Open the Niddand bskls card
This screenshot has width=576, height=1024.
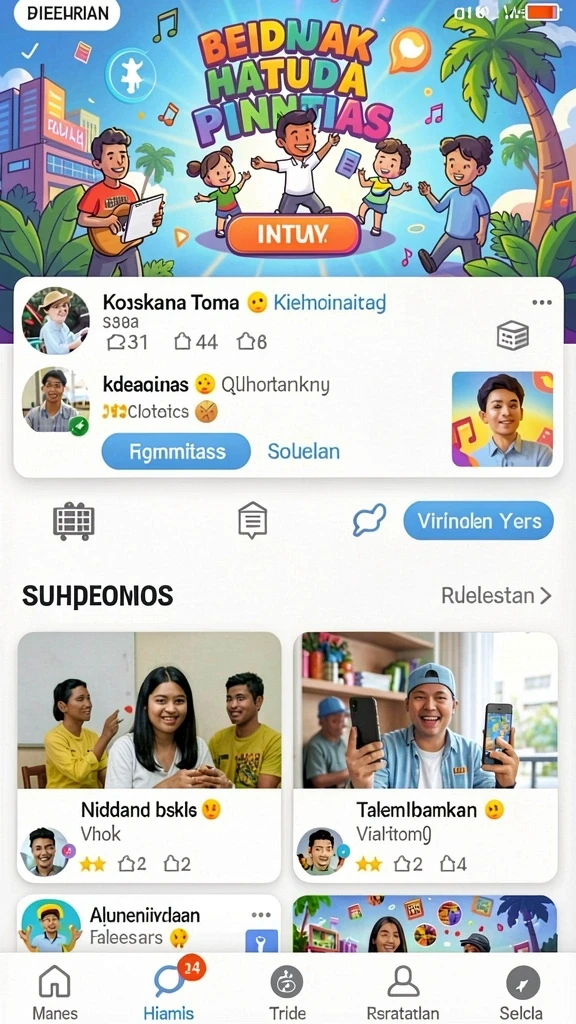[150, 757]
